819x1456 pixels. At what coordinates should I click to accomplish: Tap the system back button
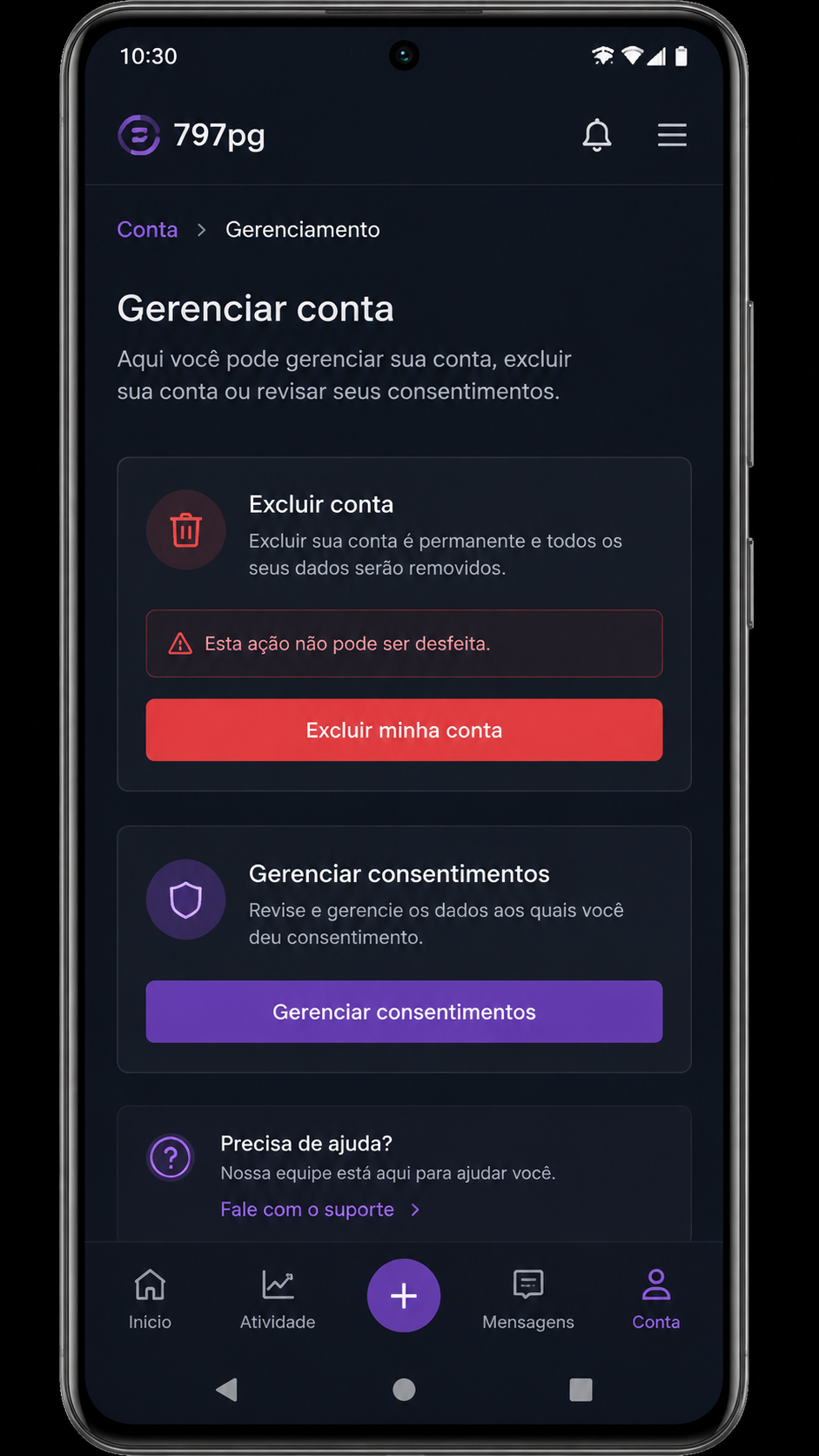click(227, 1389)
